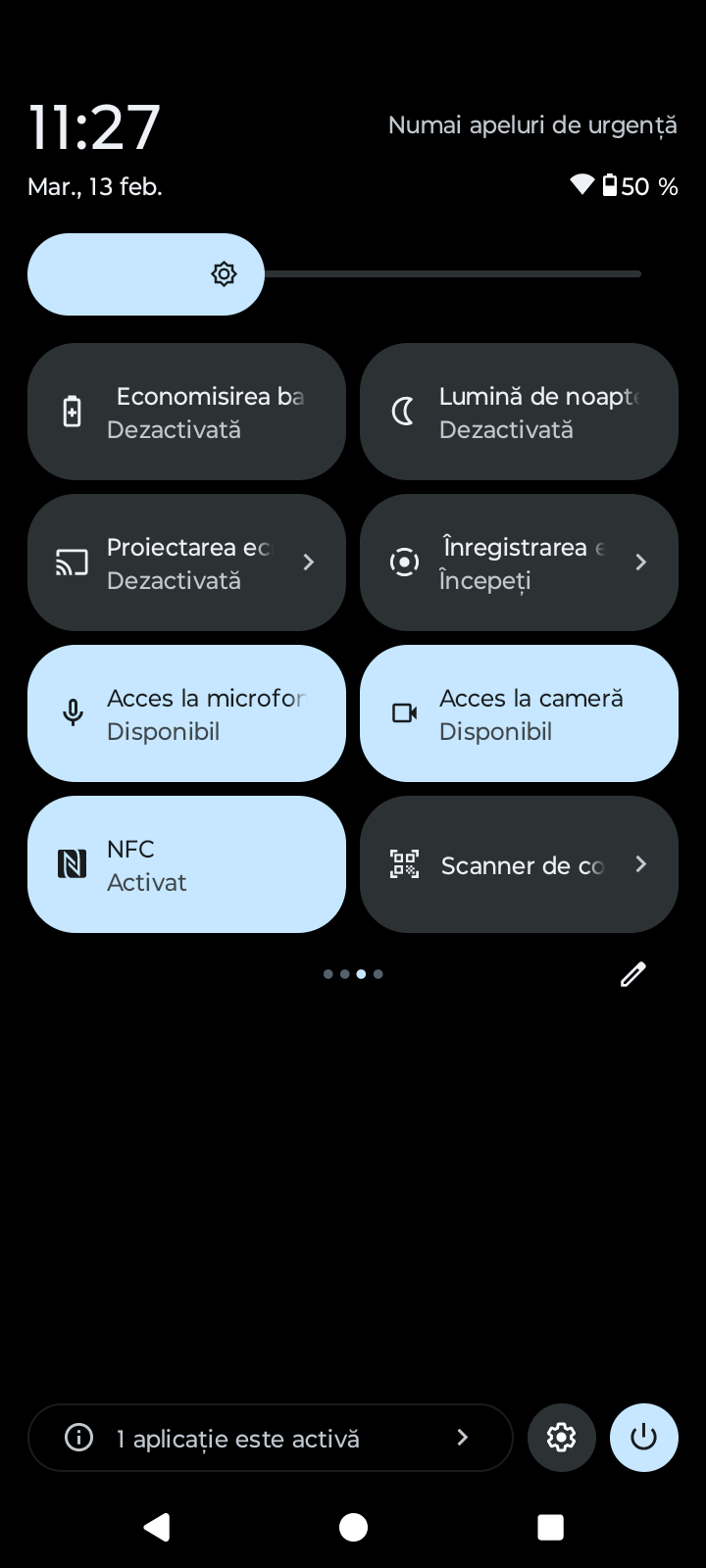The width and height of the screenshot is (706, 1568).
Task: Open Proiectarea ecranului tile
Action: (186, 563)
